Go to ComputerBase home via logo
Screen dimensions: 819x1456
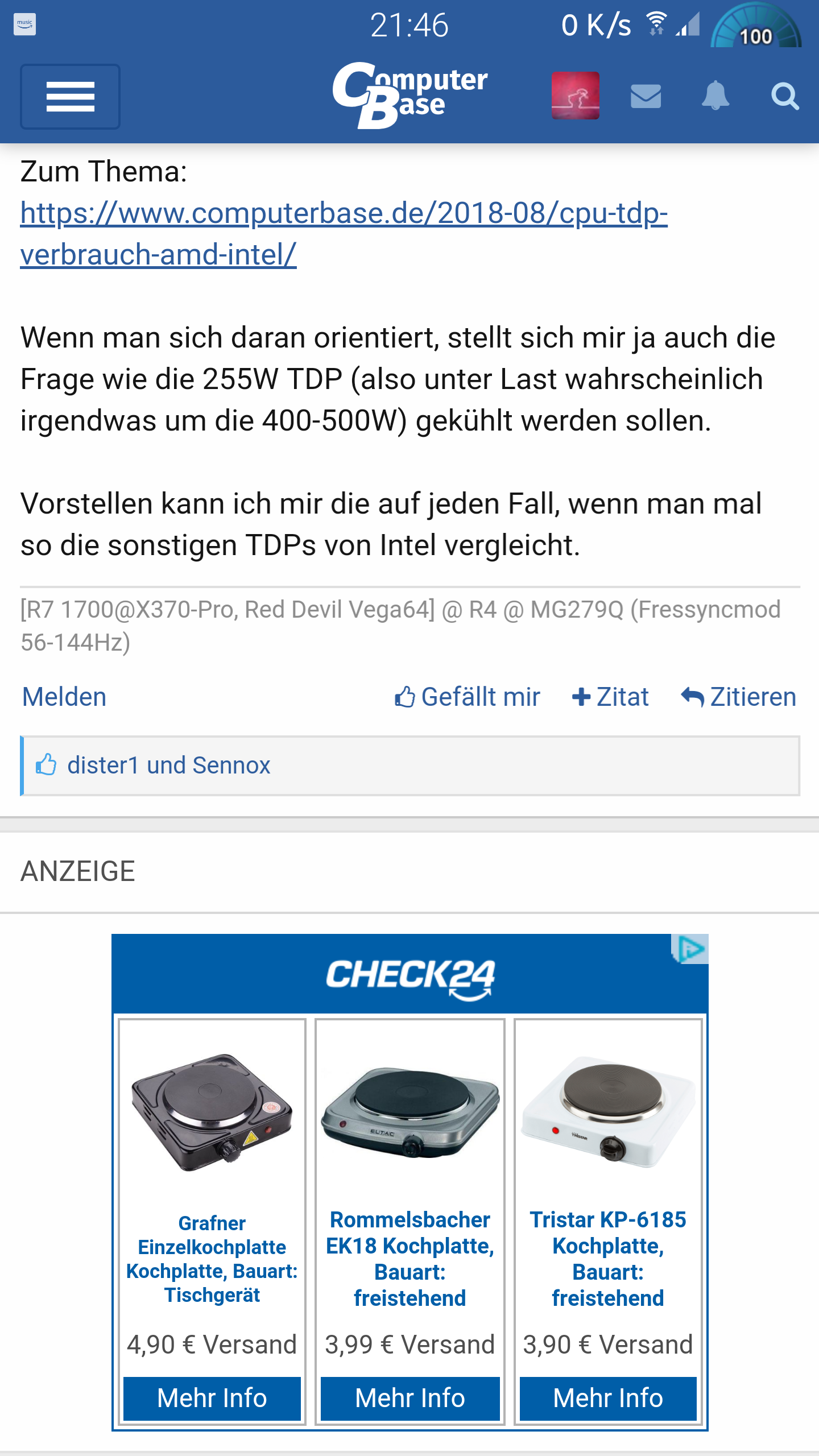click(x=409, y=95)
